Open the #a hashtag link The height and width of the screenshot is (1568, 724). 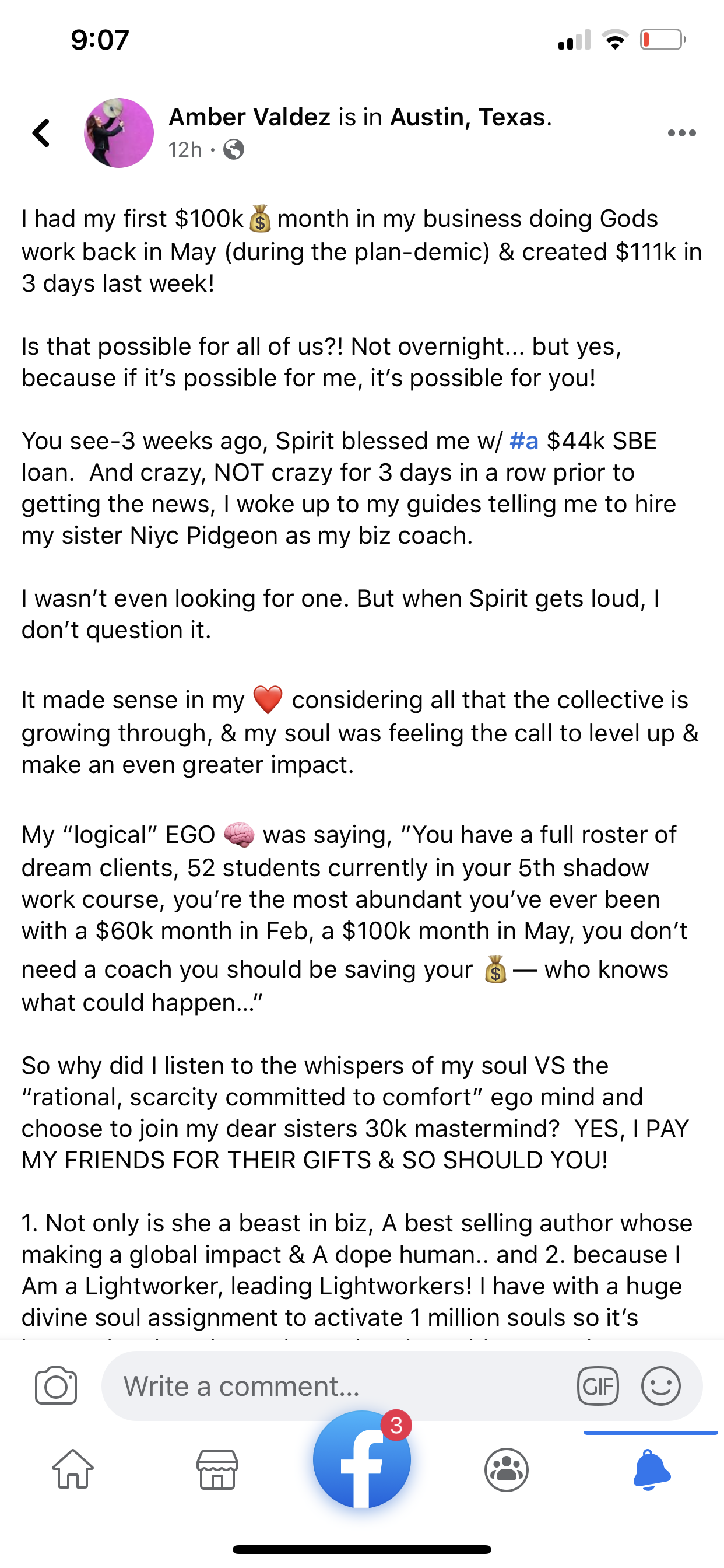(x=524, y=440)
